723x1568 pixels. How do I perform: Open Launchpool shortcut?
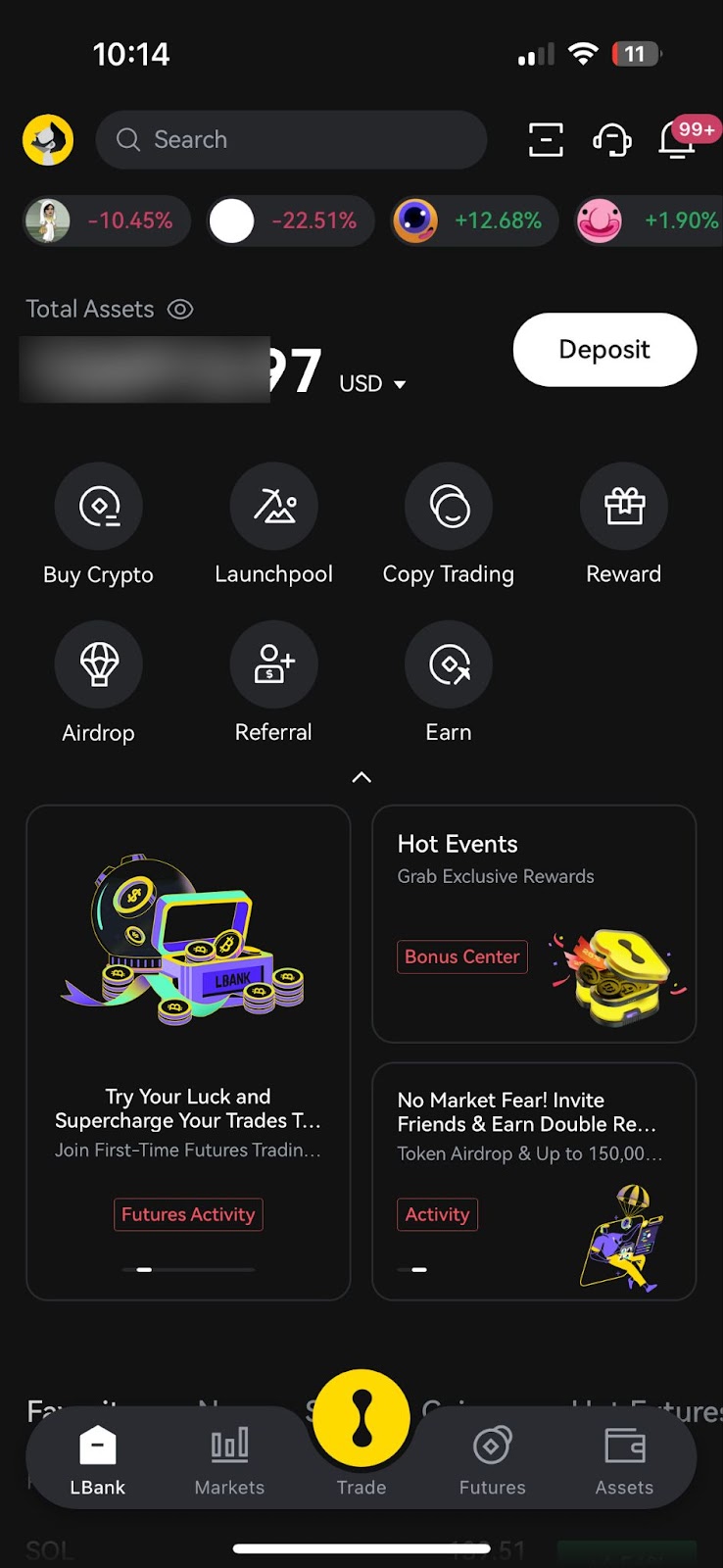274,507
